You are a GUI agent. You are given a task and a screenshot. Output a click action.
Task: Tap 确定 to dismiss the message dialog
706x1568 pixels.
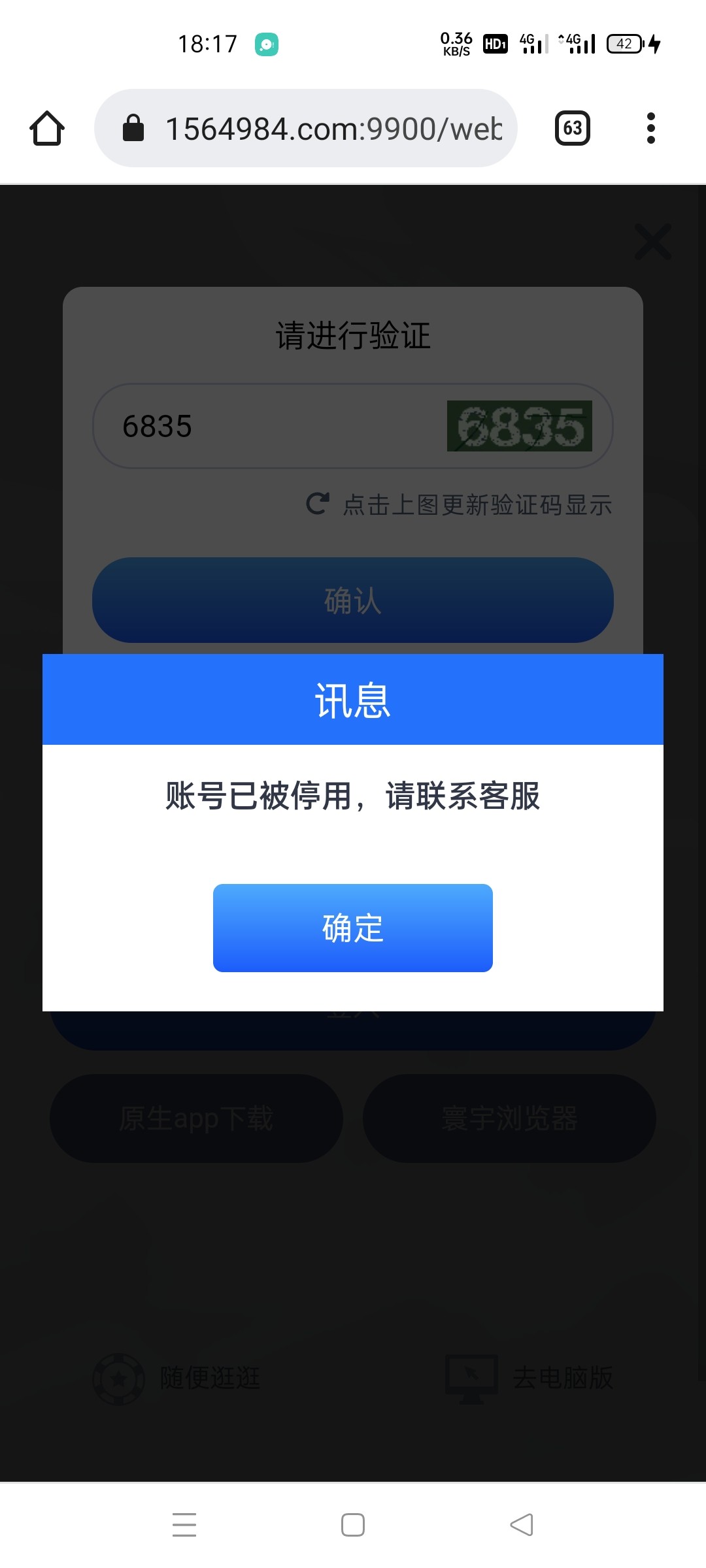point(352,928)
